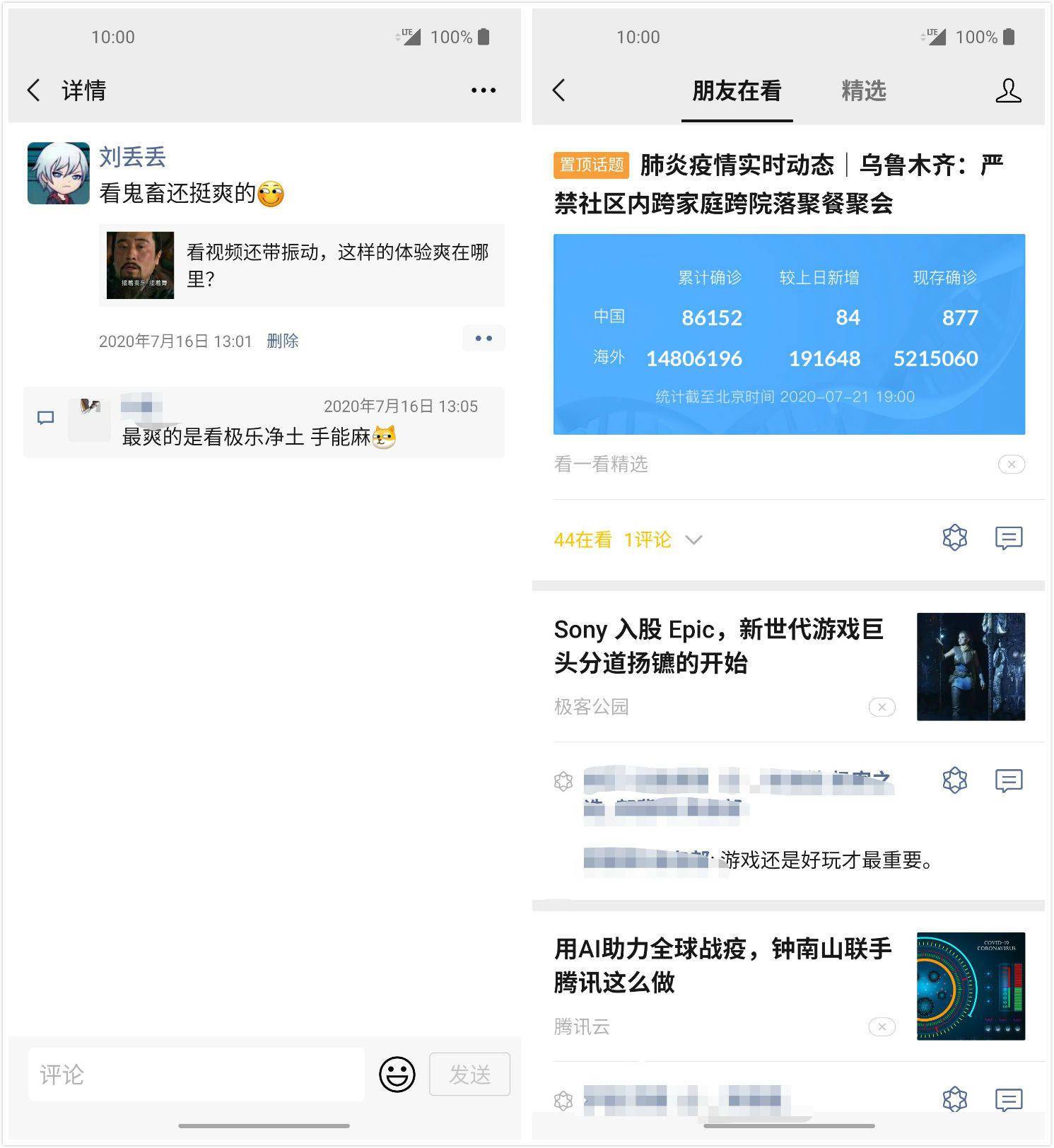Image resolution: width=1054 pixels, height=1148 pixels.
Task: Tap the comment indicator icon beside the reply
Action: click(x=45, y=418)
